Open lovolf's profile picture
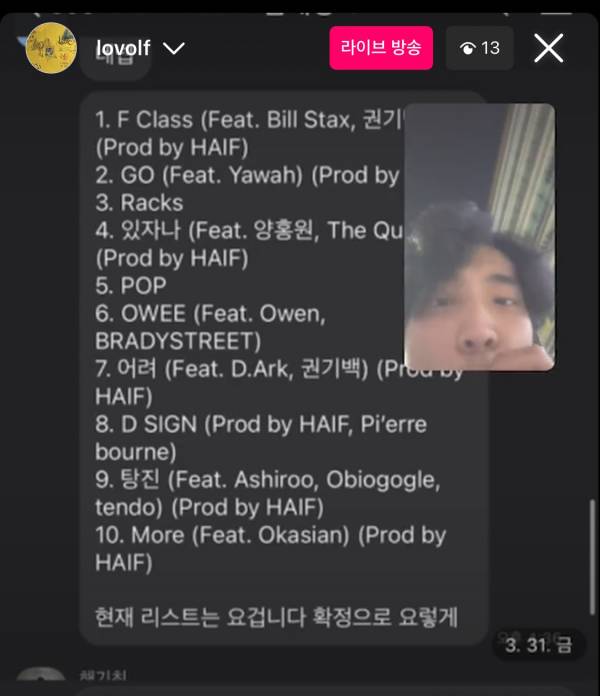This screenshot has height=696, width=600. point(51,47)
